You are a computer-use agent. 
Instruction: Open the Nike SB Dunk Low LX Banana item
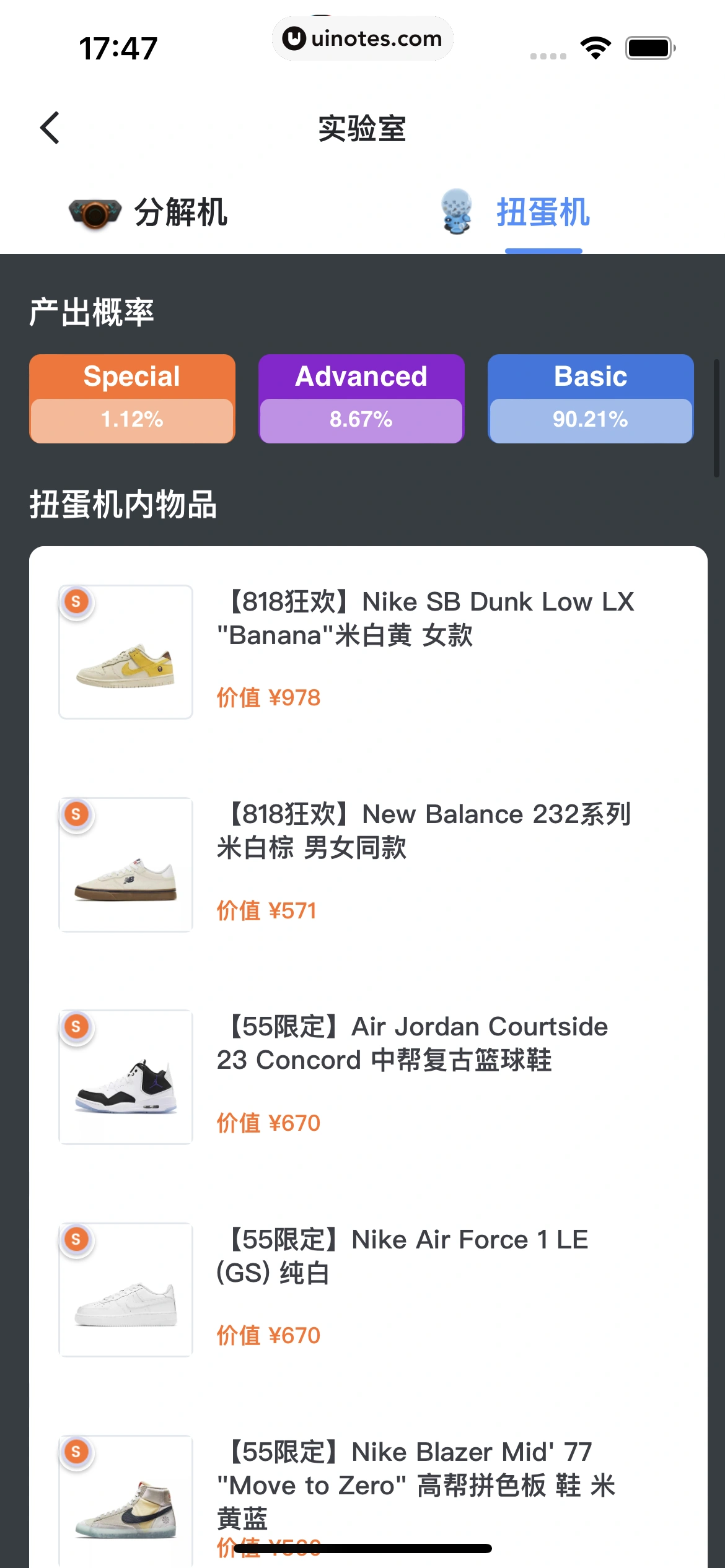click(368, 650)
